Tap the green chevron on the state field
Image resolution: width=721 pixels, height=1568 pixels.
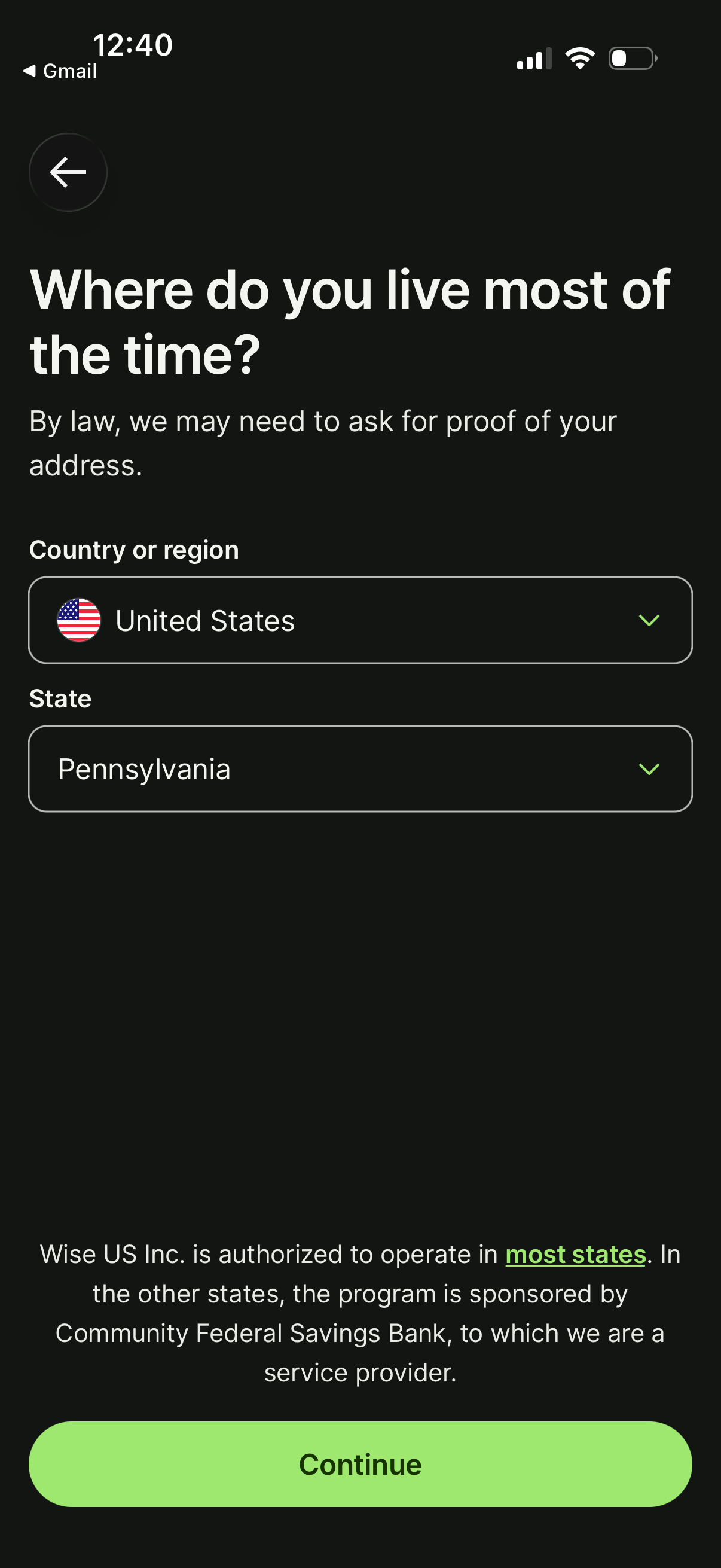coord(649,768)
